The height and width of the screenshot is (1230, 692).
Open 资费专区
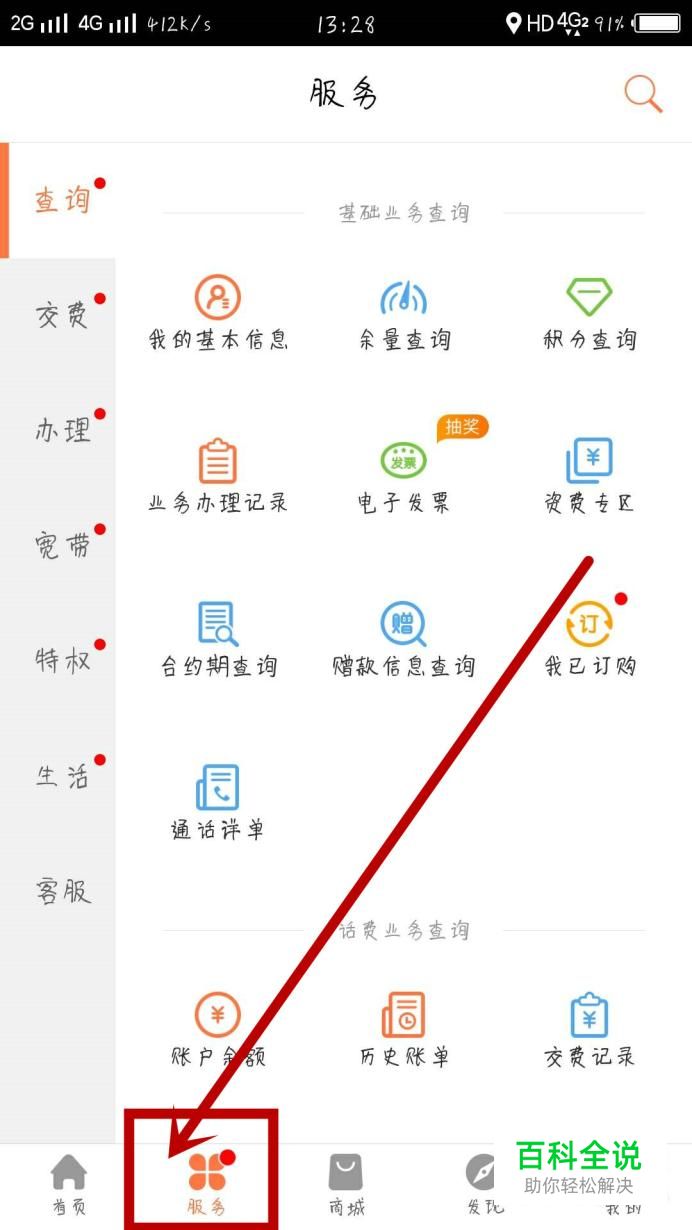(x=589, y=475)
